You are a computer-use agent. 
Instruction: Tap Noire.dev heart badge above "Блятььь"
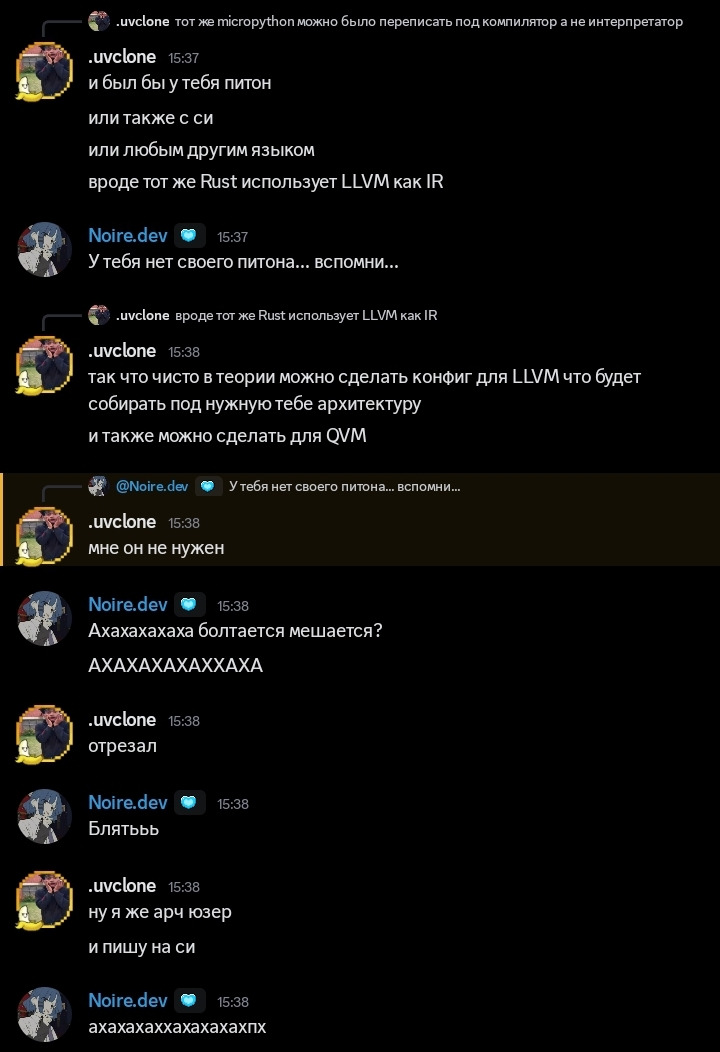pyautogui.click(x=190, y=803)
